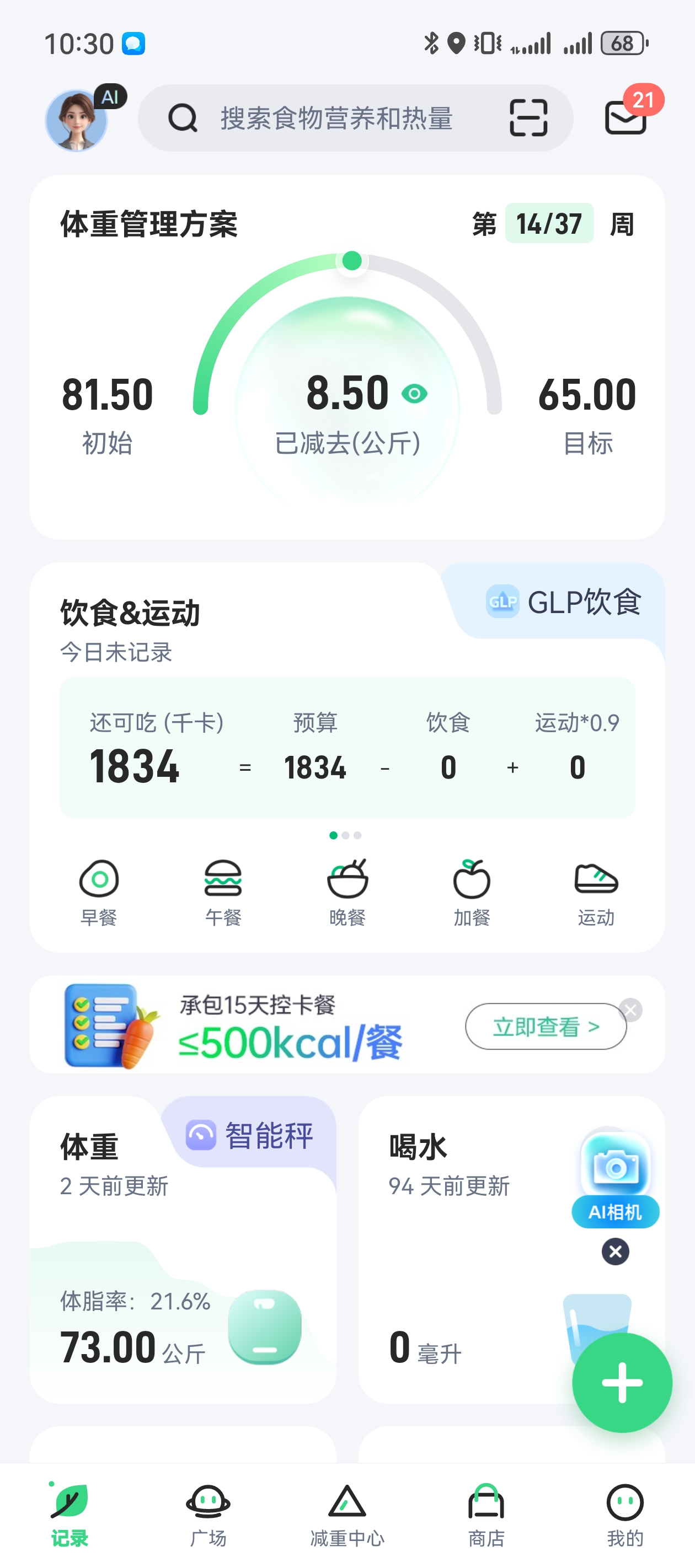This screenshot has height=1568, width=695.
Task: Dismiss the 500kcal meal banner
Action: tap(630, 1011)
